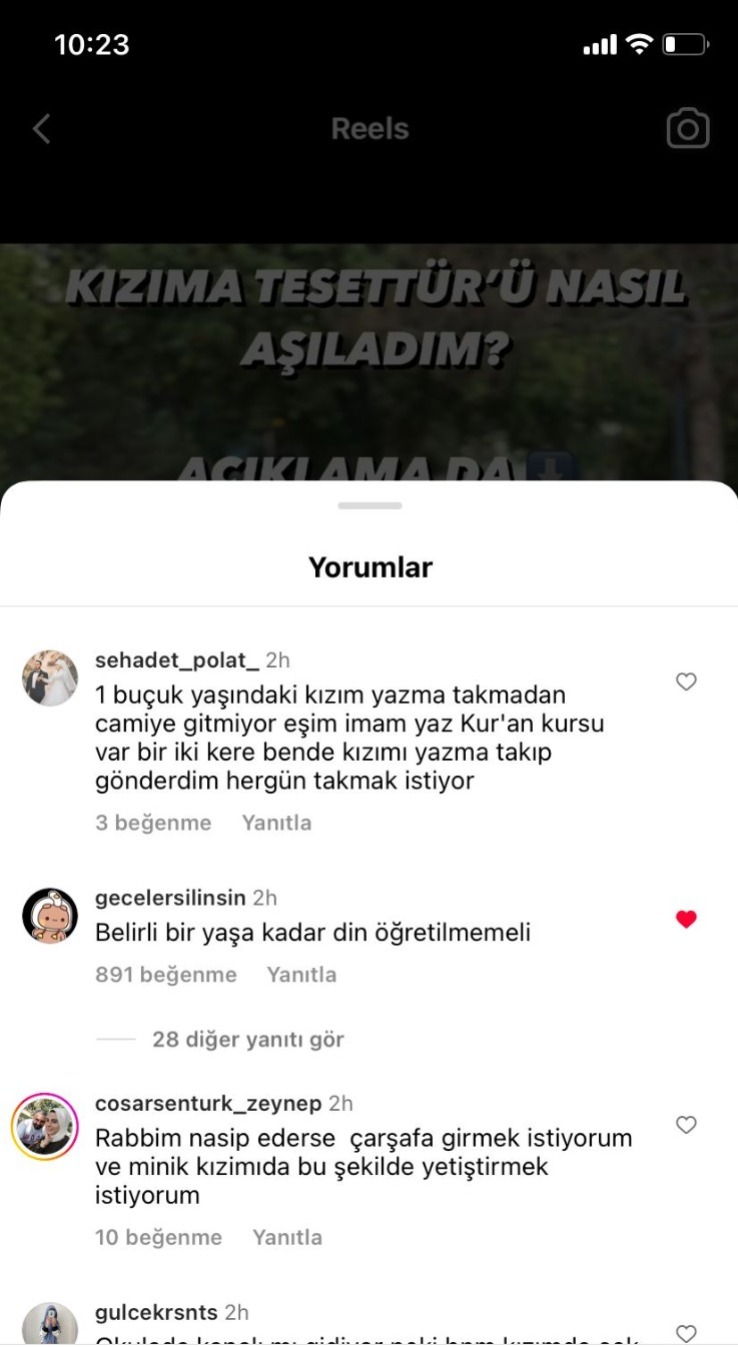The image size is (738, 1347).
Task: Reply to cosarsenturk_zeynep's comment
Action: (287, 1237)
